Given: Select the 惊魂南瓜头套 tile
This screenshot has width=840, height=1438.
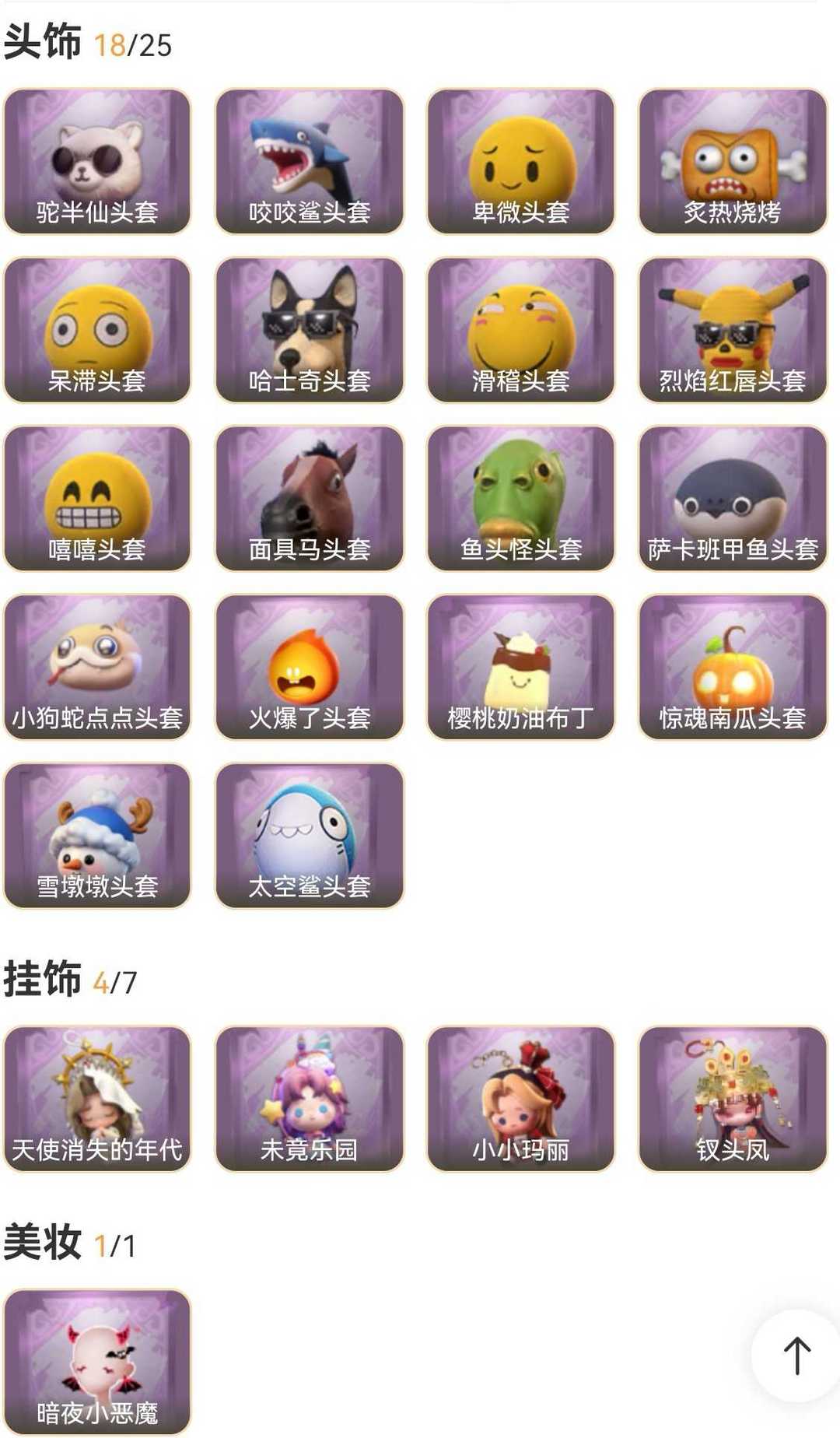Looking at the screenshot, I should click(733, 667).
